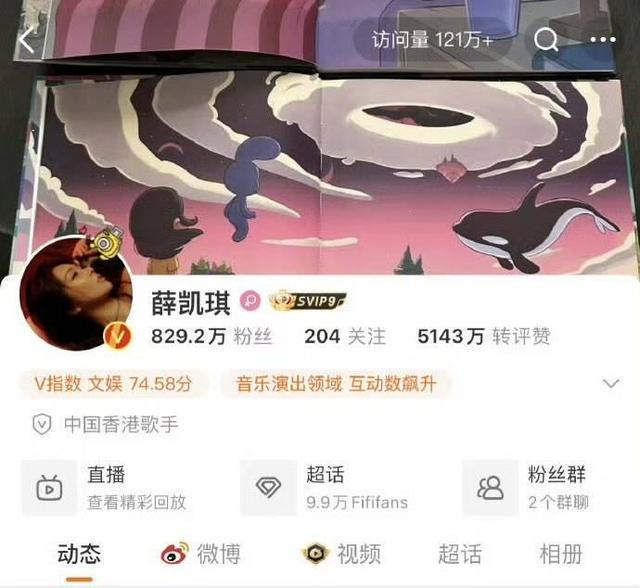Go back with the top-left arrow
640x588 pixels.
coord(27,41)
